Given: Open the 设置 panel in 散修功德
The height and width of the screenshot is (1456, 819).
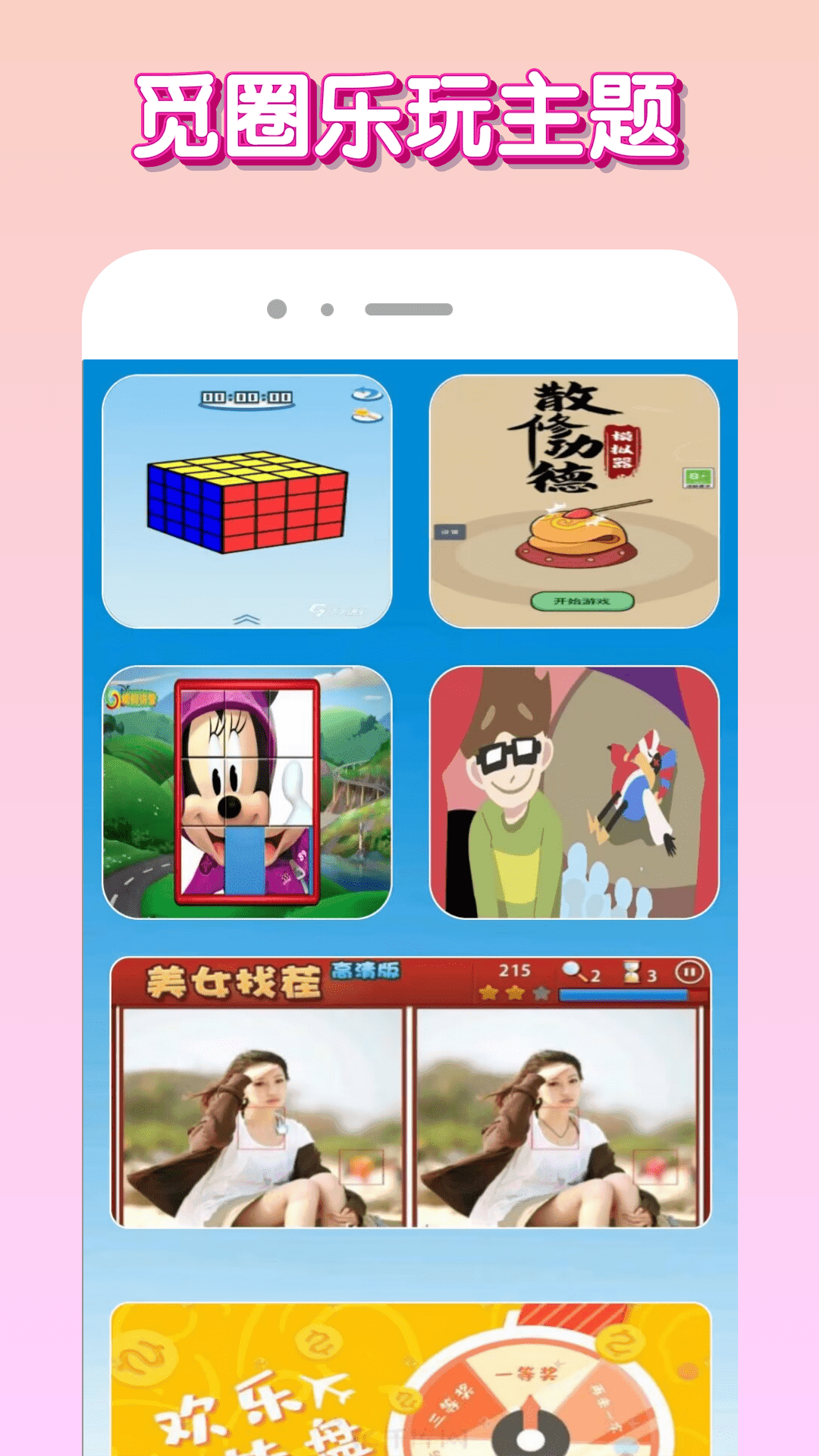Looking at the screenshot, I should [x=451, y=530].
